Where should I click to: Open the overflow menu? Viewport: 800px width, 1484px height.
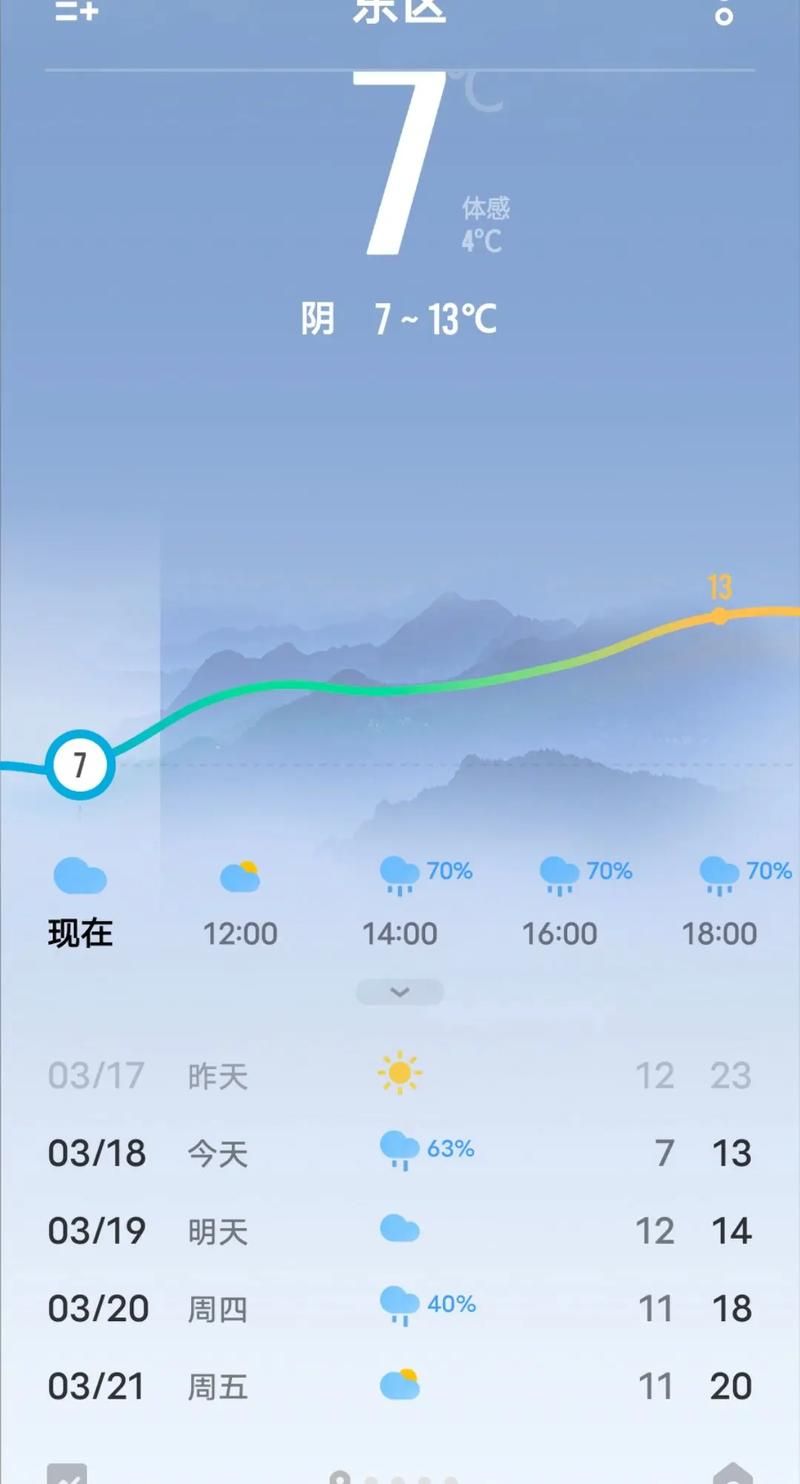[x=724, y=10]
